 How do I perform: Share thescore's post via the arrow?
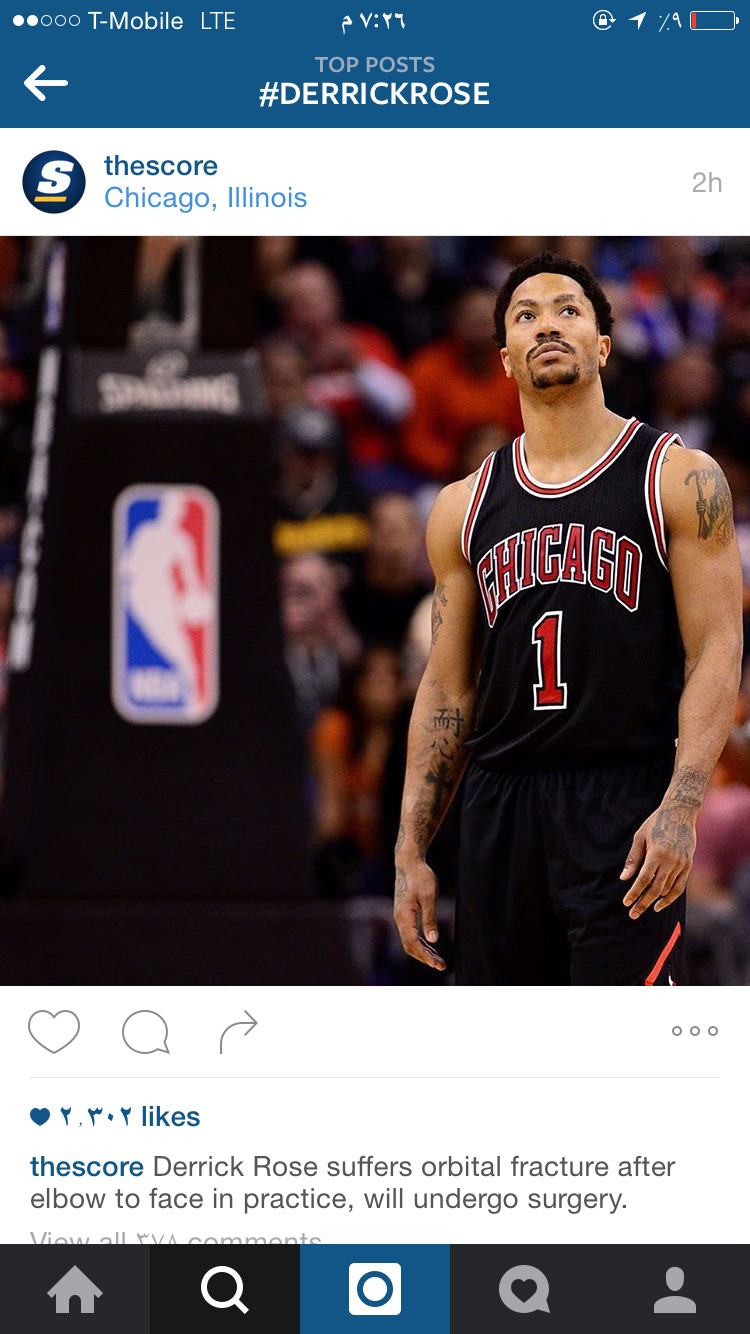click(x=238, y=1032)
